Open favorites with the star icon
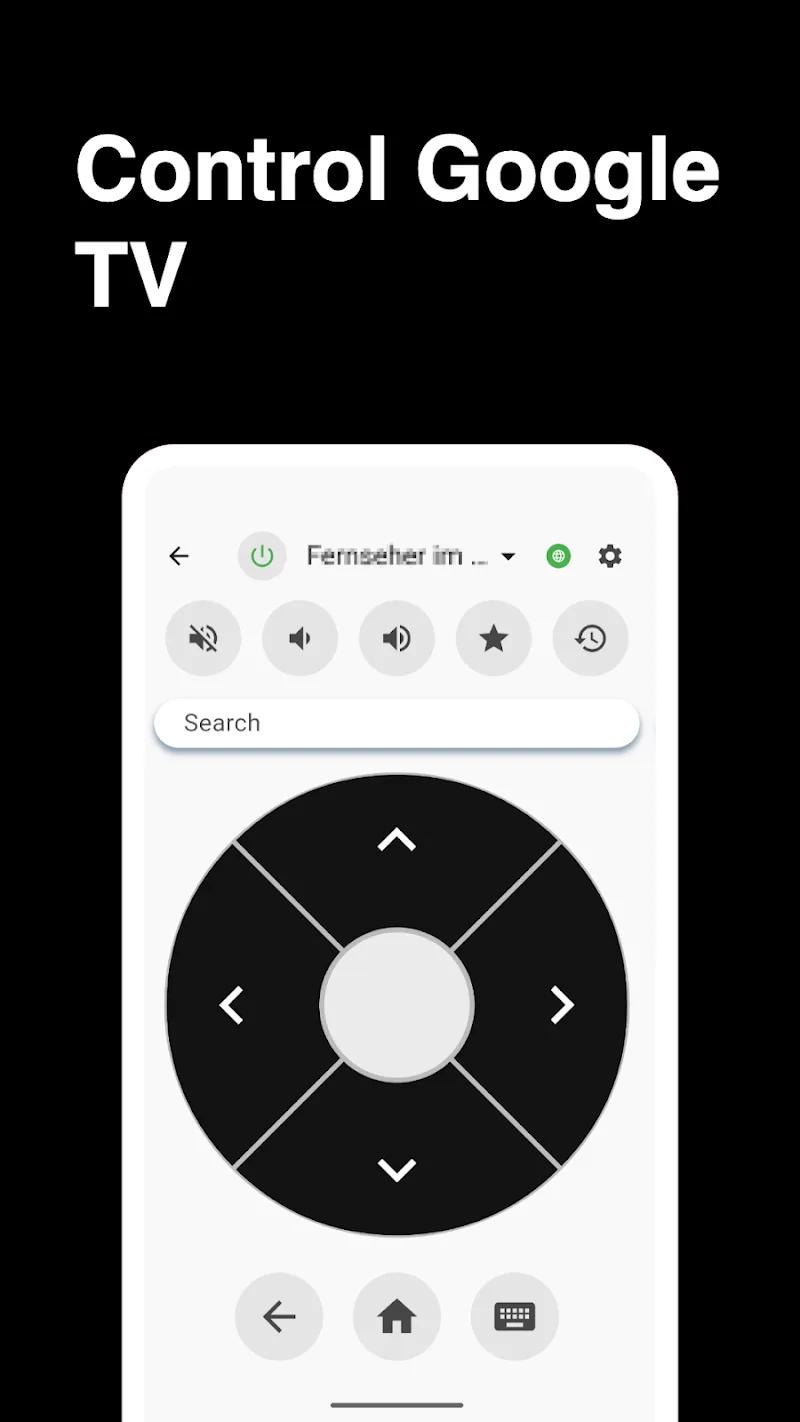This screenshot has width=800, height=1422. click(493, 638)
